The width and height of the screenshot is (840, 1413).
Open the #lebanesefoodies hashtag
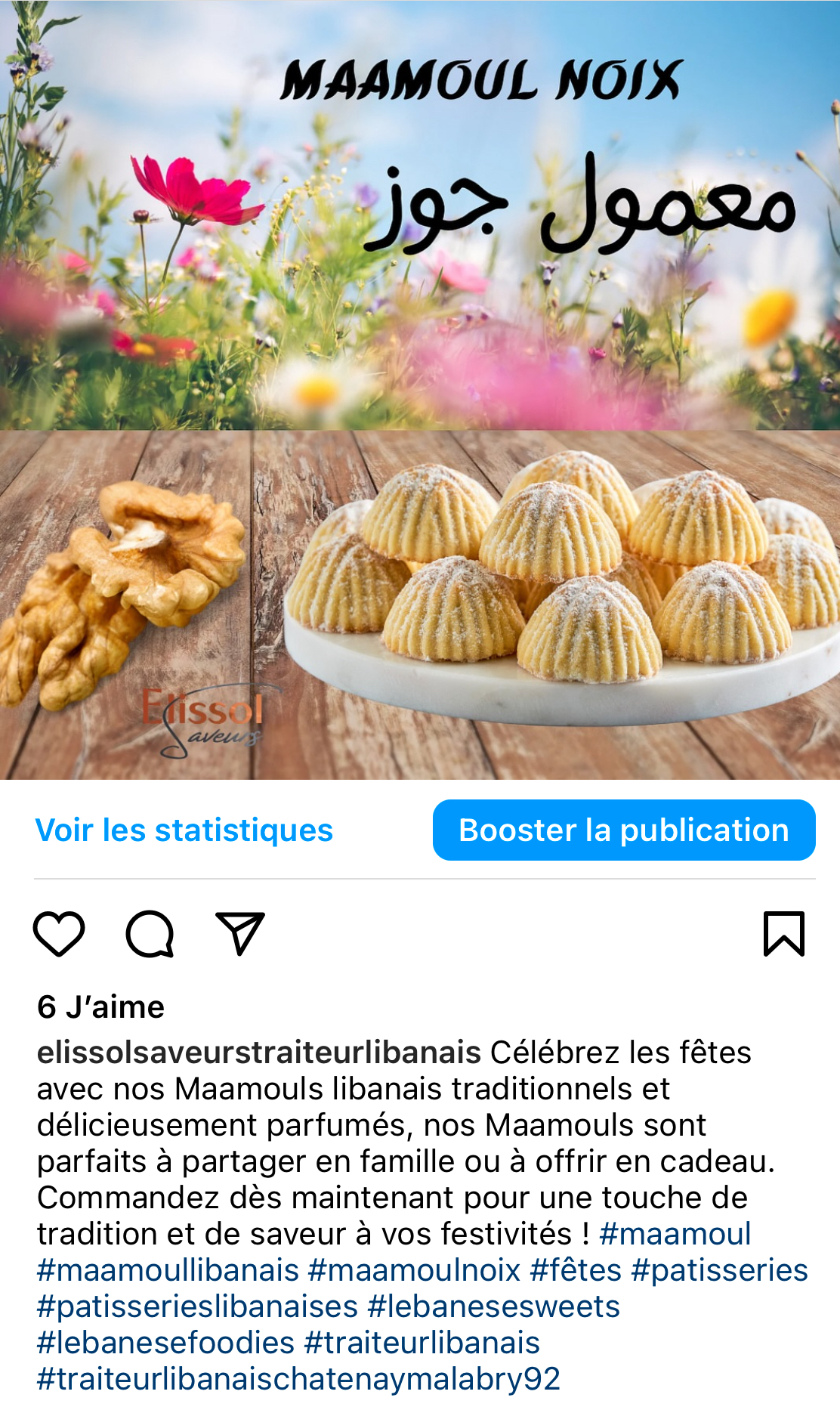pyautogui.click(x=165, y=1343)
